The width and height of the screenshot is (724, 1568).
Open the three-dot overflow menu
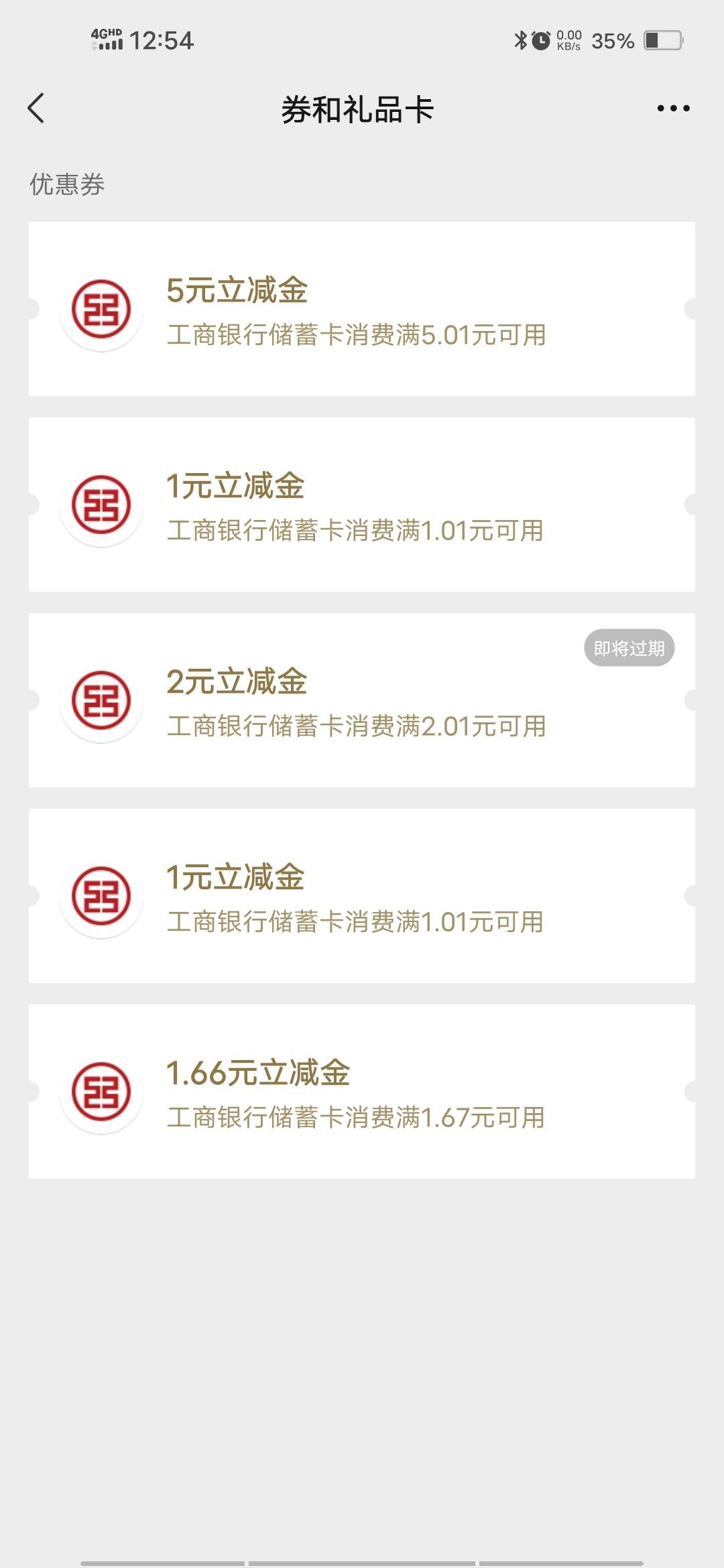pyautogui.click(x=673, y=108)
